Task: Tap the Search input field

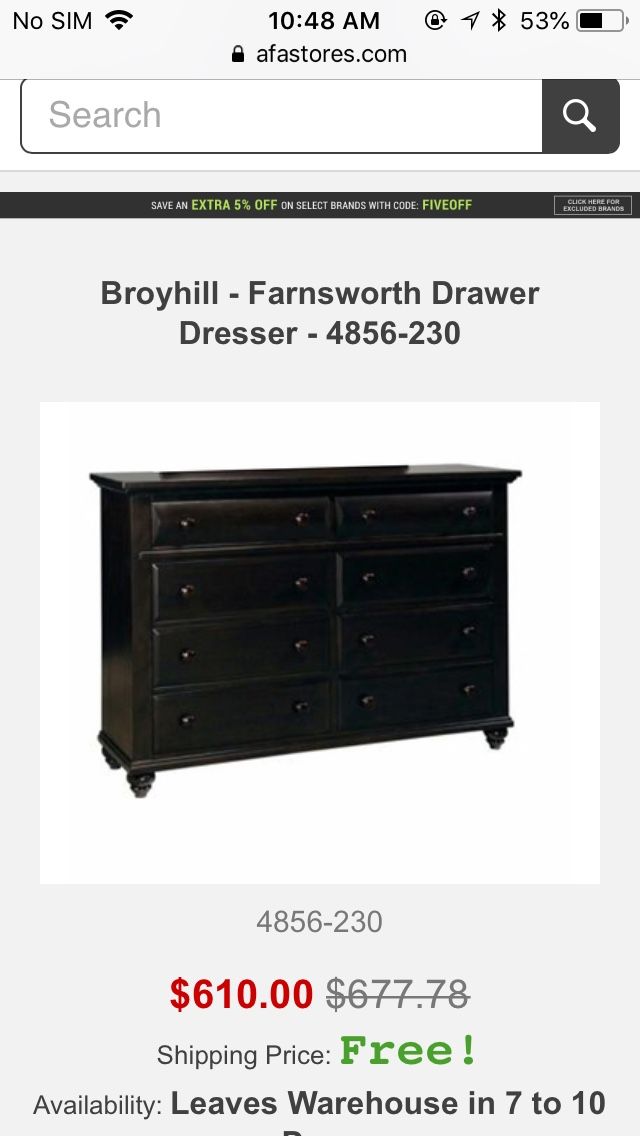Action: pos(281,116)
